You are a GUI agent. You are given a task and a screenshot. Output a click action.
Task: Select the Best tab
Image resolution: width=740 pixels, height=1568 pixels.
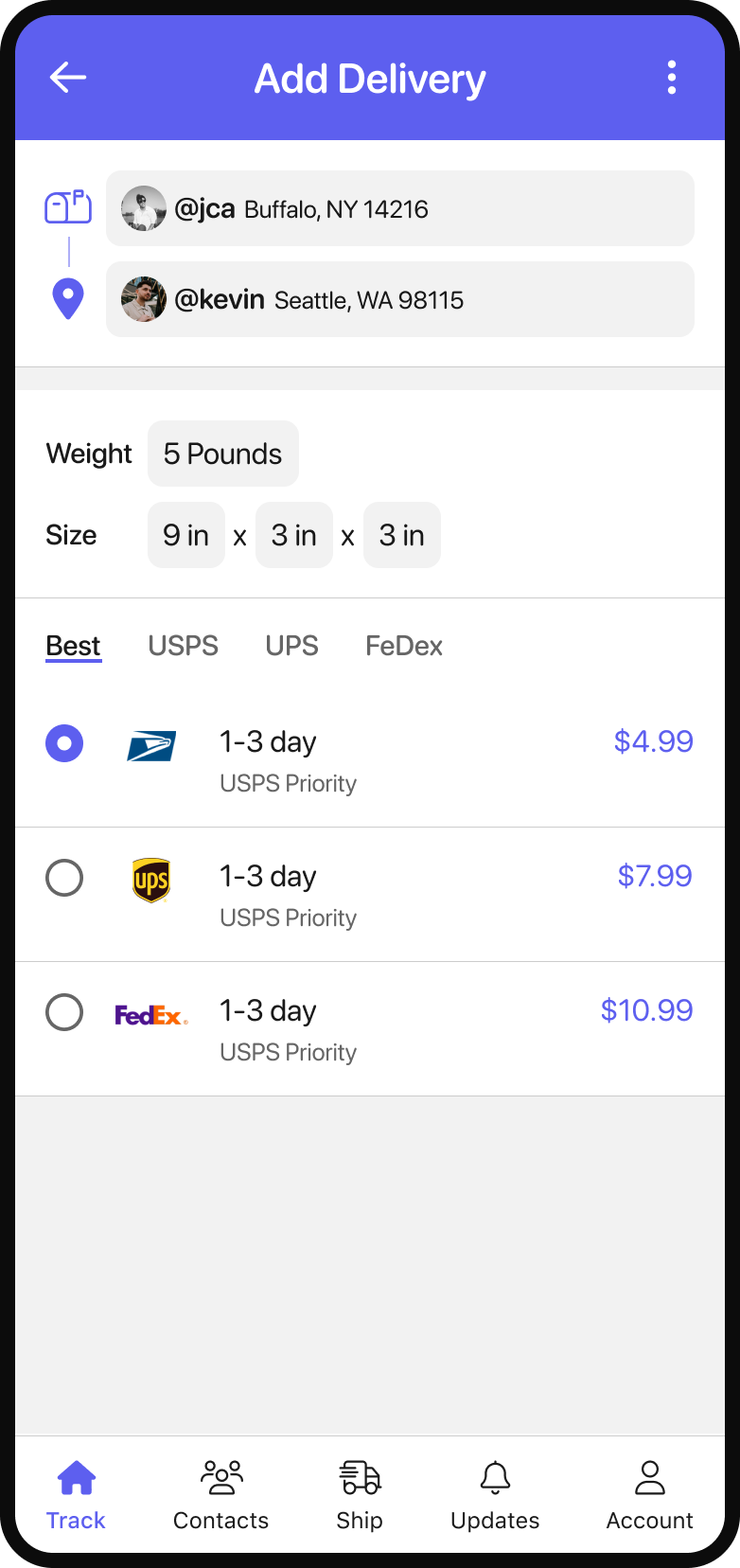[74, 646]
